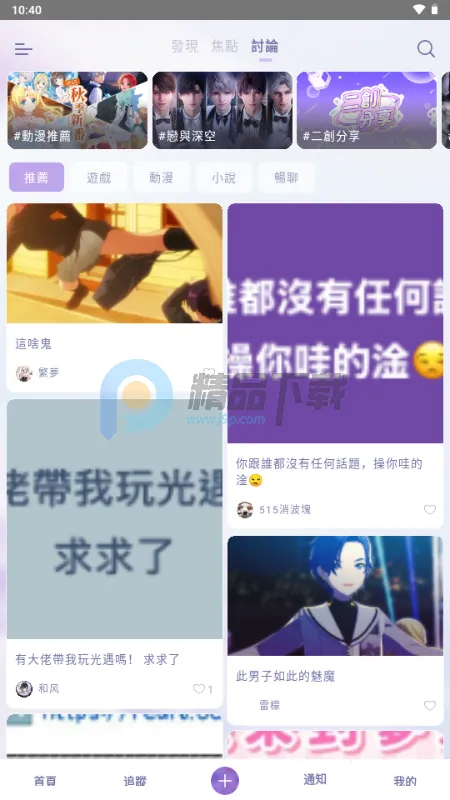Open the #動漫推薦 topic banner
The image size is (450, 800).
[x=78, y=110]
